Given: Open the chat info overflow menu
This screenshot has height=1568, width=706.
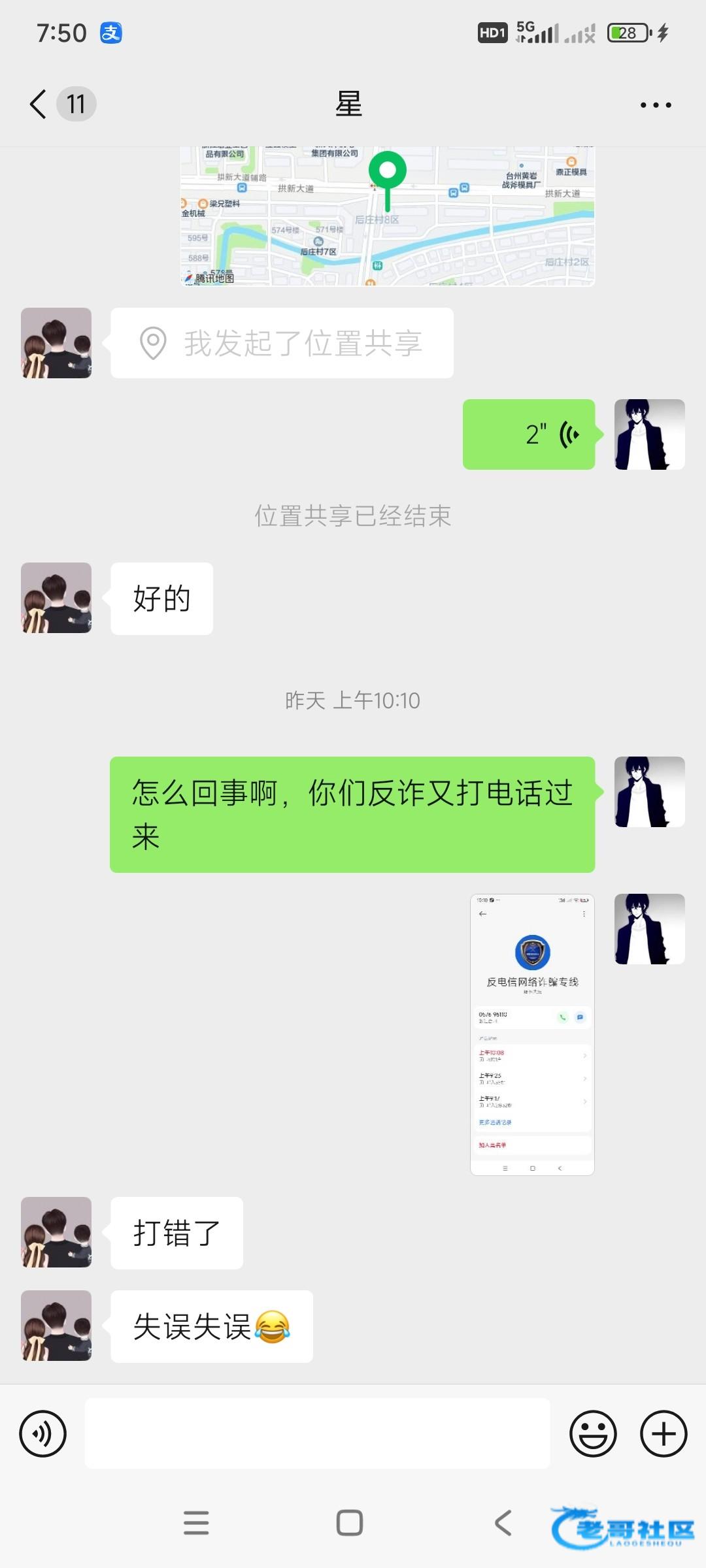Looking at the screenshot, I should (x=656, y=105).
